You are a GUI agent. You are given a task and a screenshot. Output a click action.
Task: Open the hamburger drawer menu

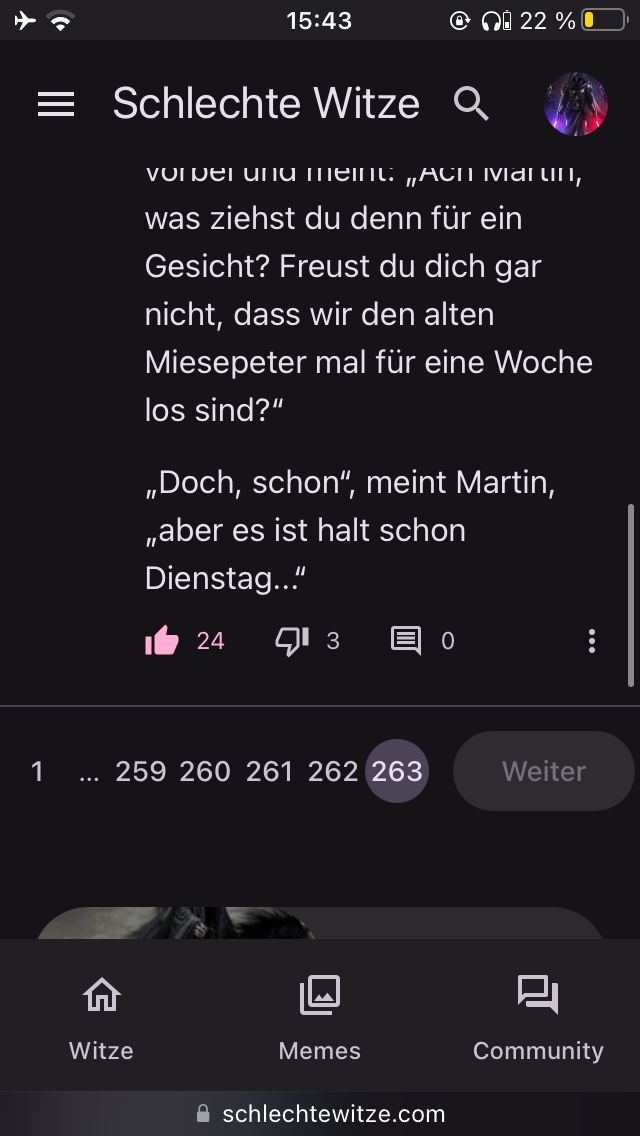(x=56, y=104)
